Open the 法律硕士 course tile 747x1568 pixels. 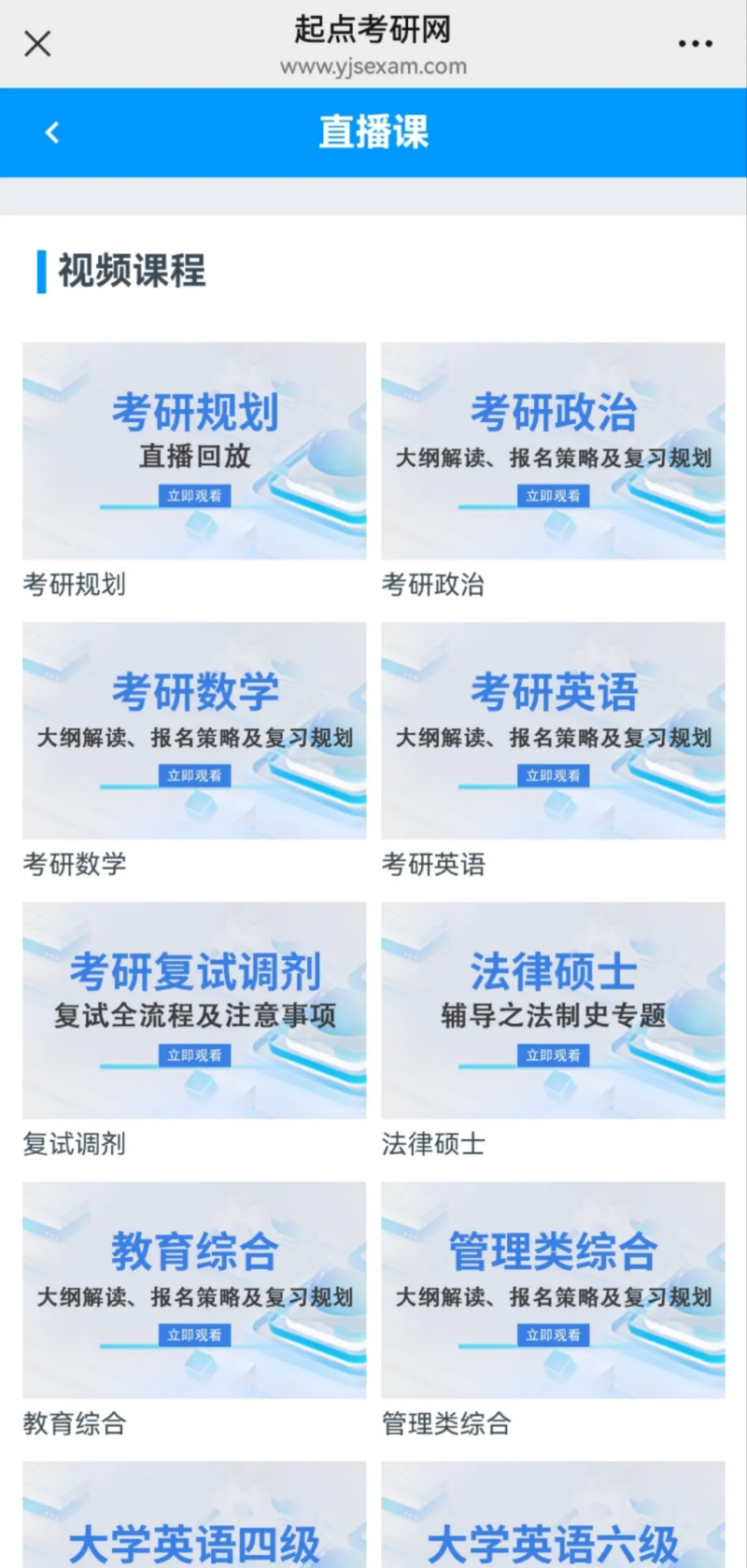tap(553, 1010)
